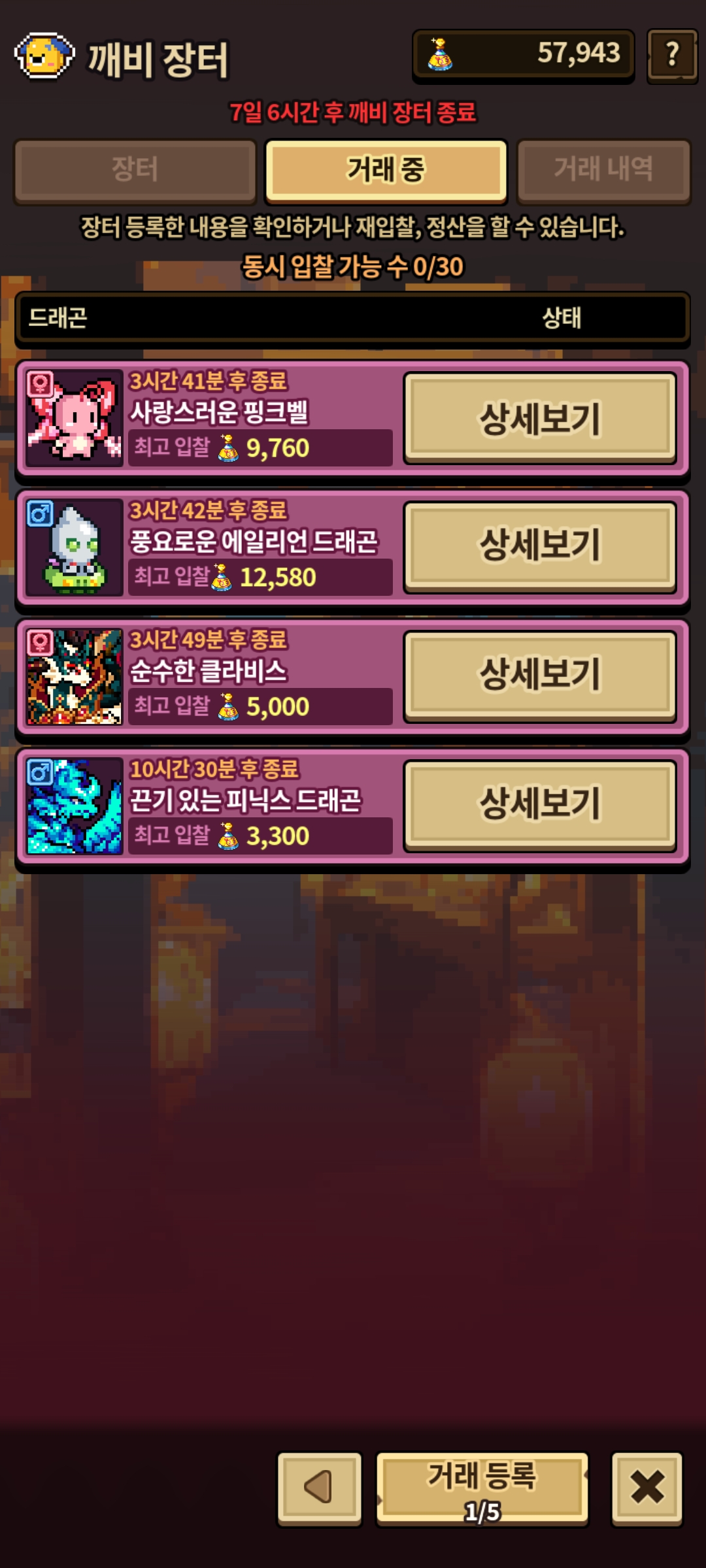Viewport: 706px width, 1568px height.
Task: Go back with the left arrow button
Action: coord(320,1488)
